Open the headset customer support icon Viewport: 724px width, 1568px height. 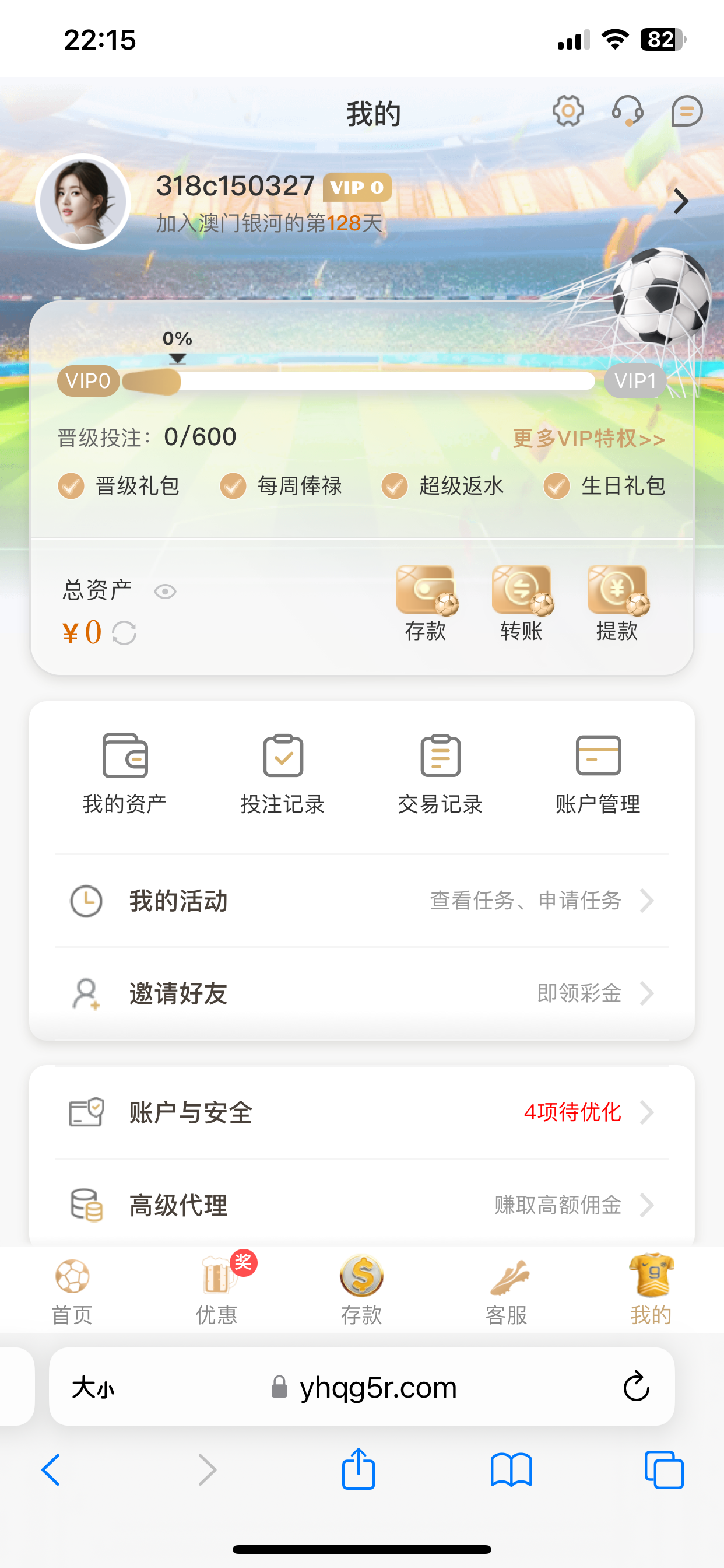tap(627, 111)
